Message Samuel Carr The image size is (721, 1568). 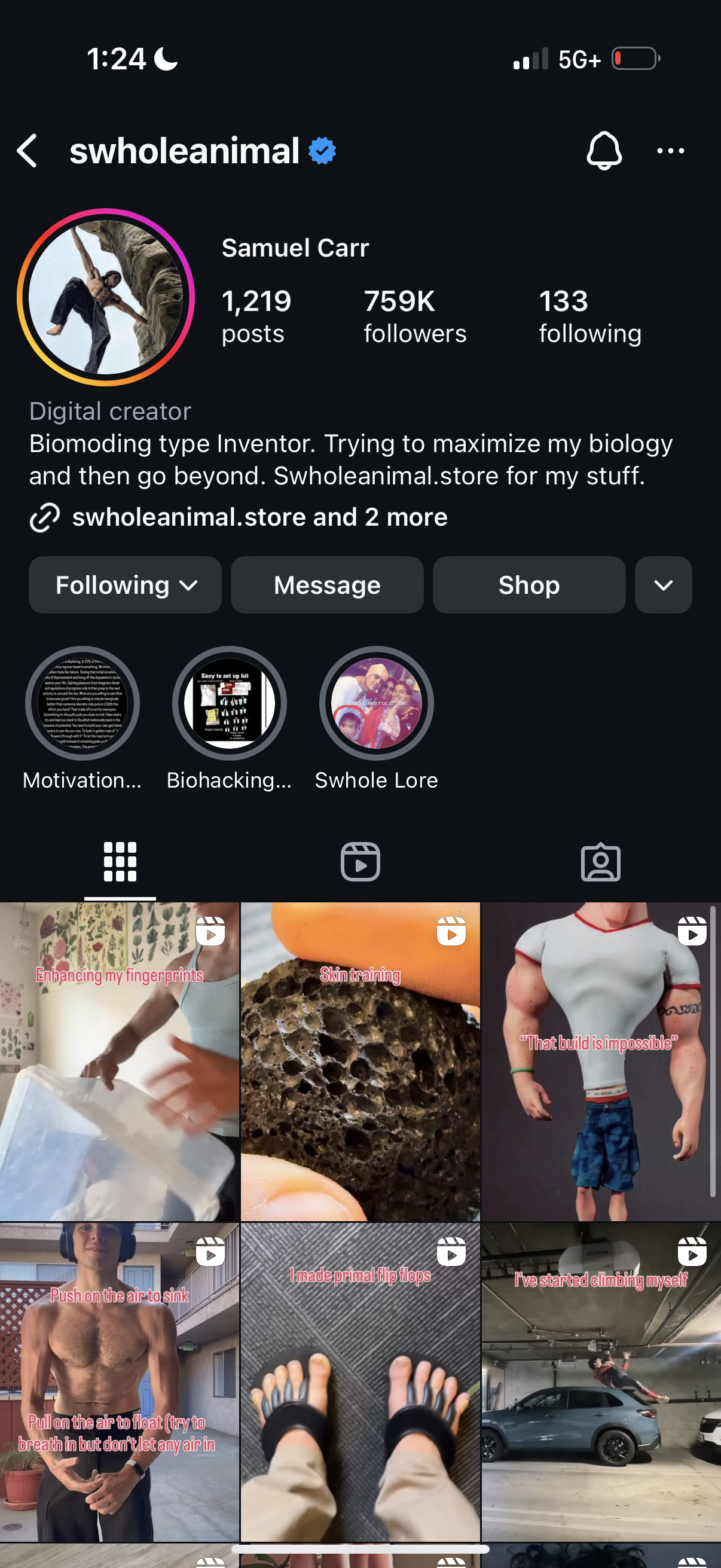coord(327,585)
